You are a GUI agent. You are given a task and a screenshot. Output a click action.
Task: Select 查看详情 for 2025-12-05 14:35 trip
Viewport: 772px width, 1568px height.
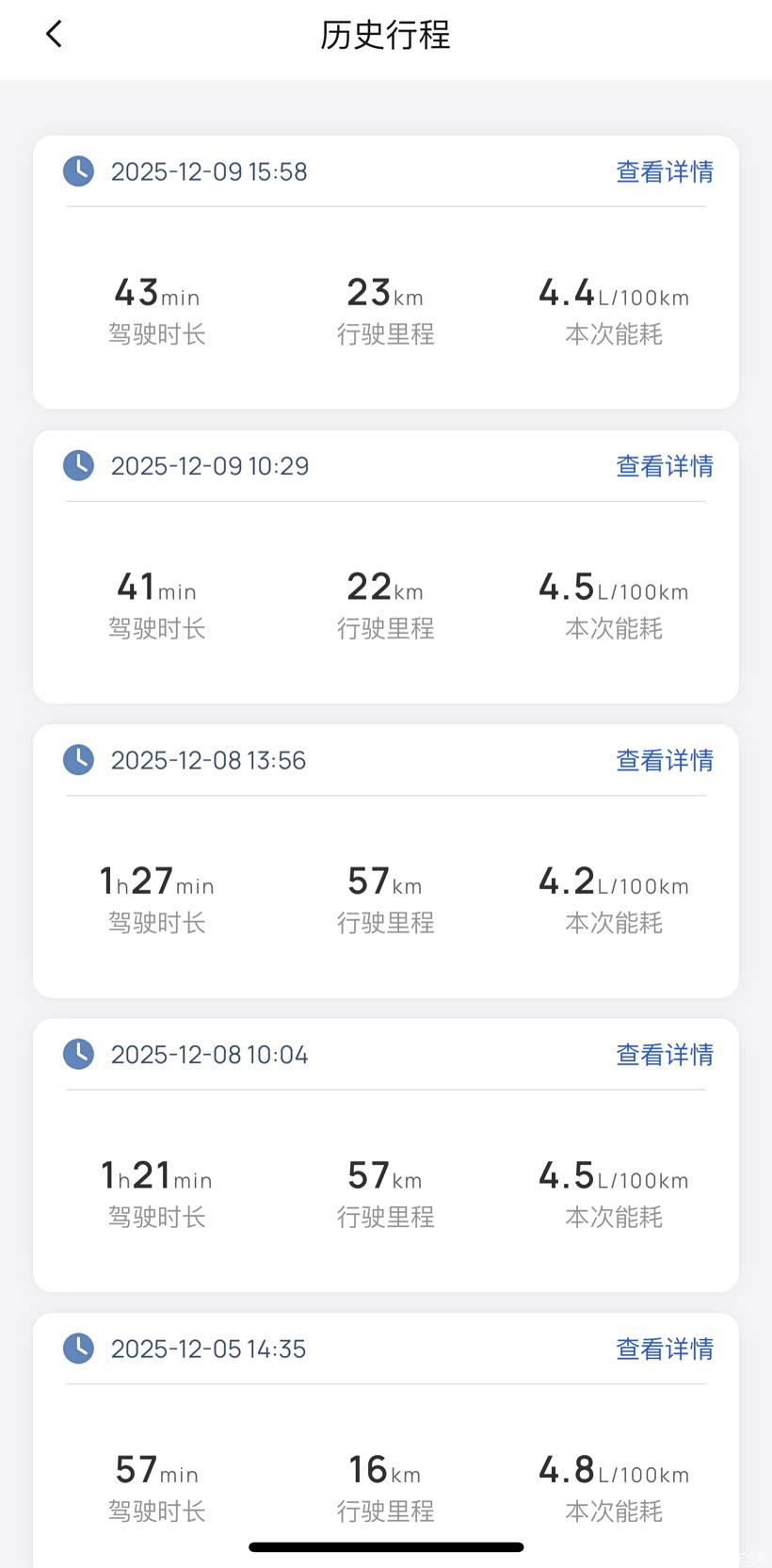664,1350
